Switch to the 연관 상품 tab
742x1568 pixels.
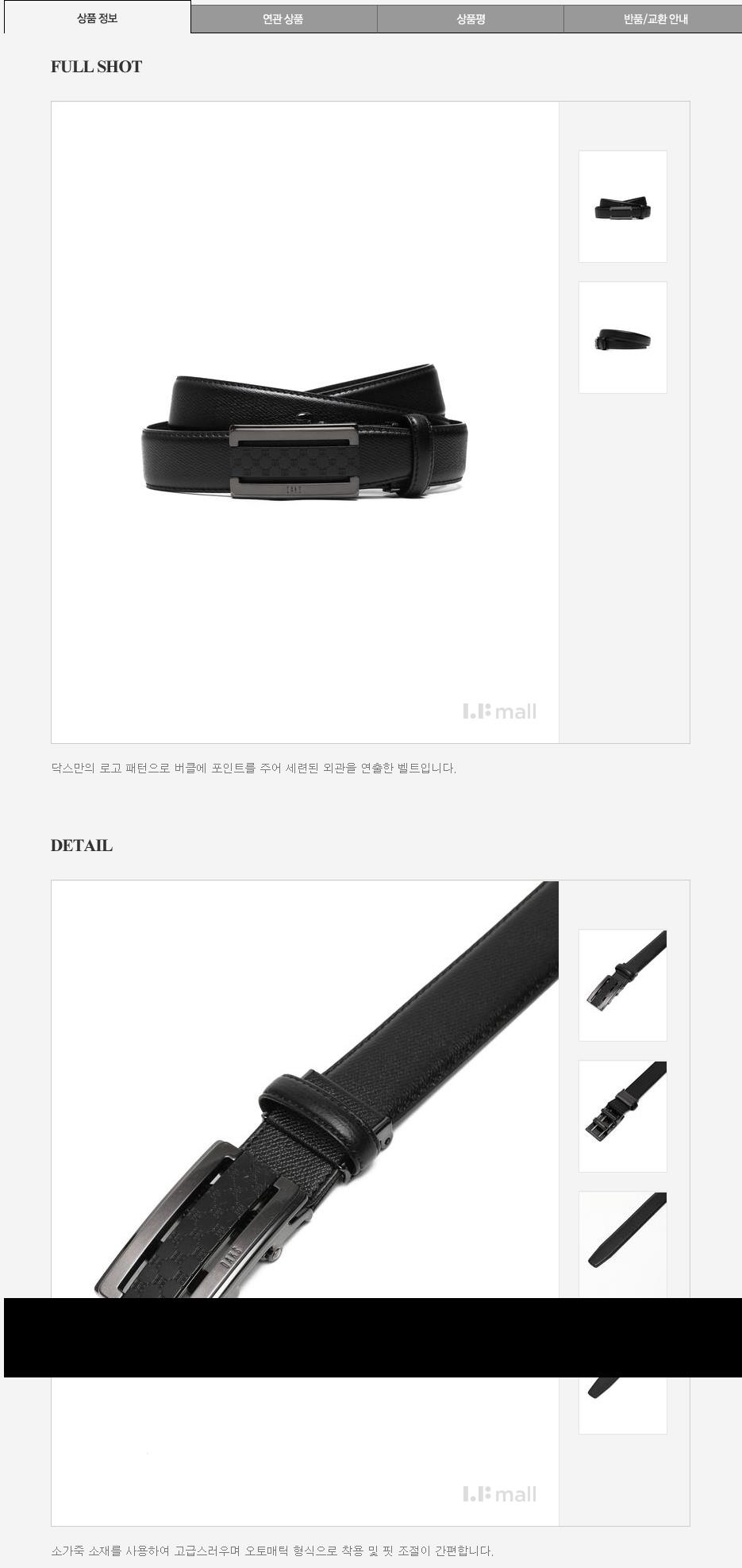pyautogui.click(x=283, y=19)
